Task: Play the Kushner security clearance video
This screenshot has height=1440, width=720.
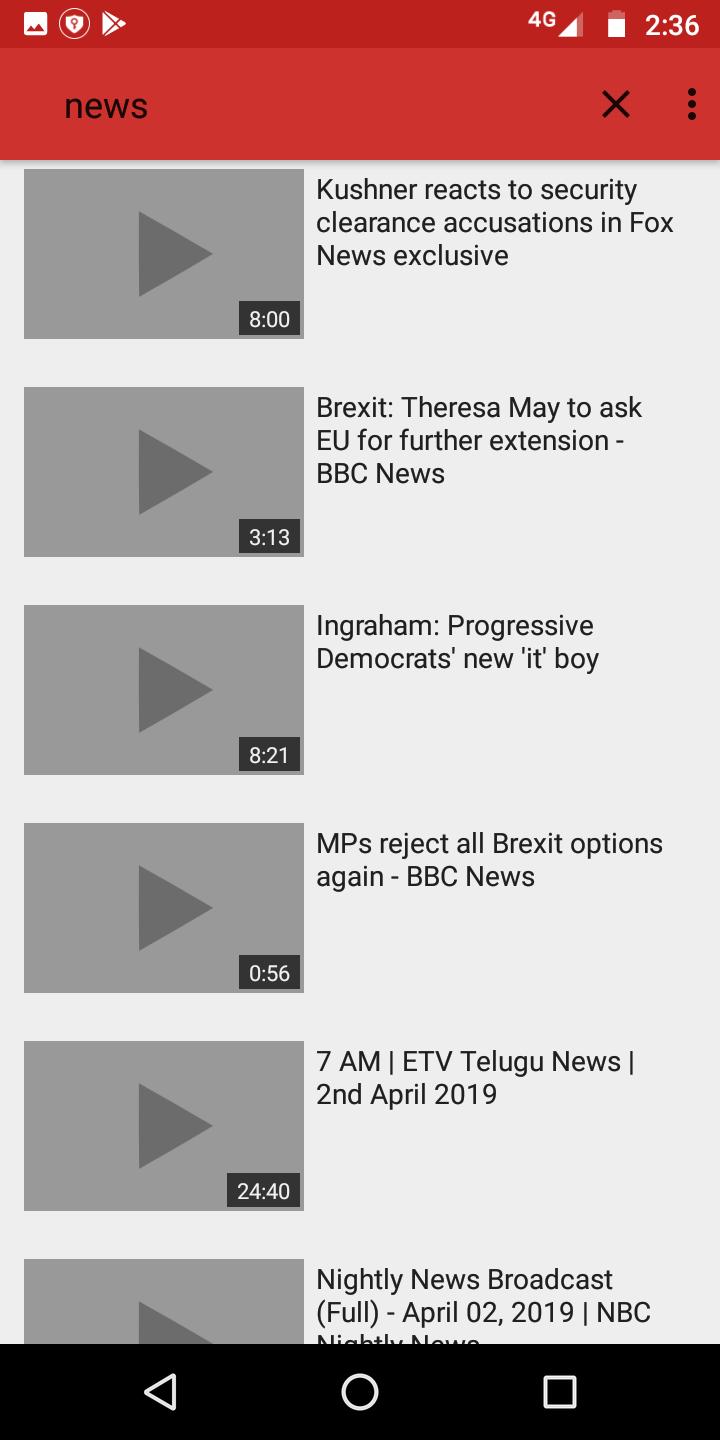Action: (164, 254)
